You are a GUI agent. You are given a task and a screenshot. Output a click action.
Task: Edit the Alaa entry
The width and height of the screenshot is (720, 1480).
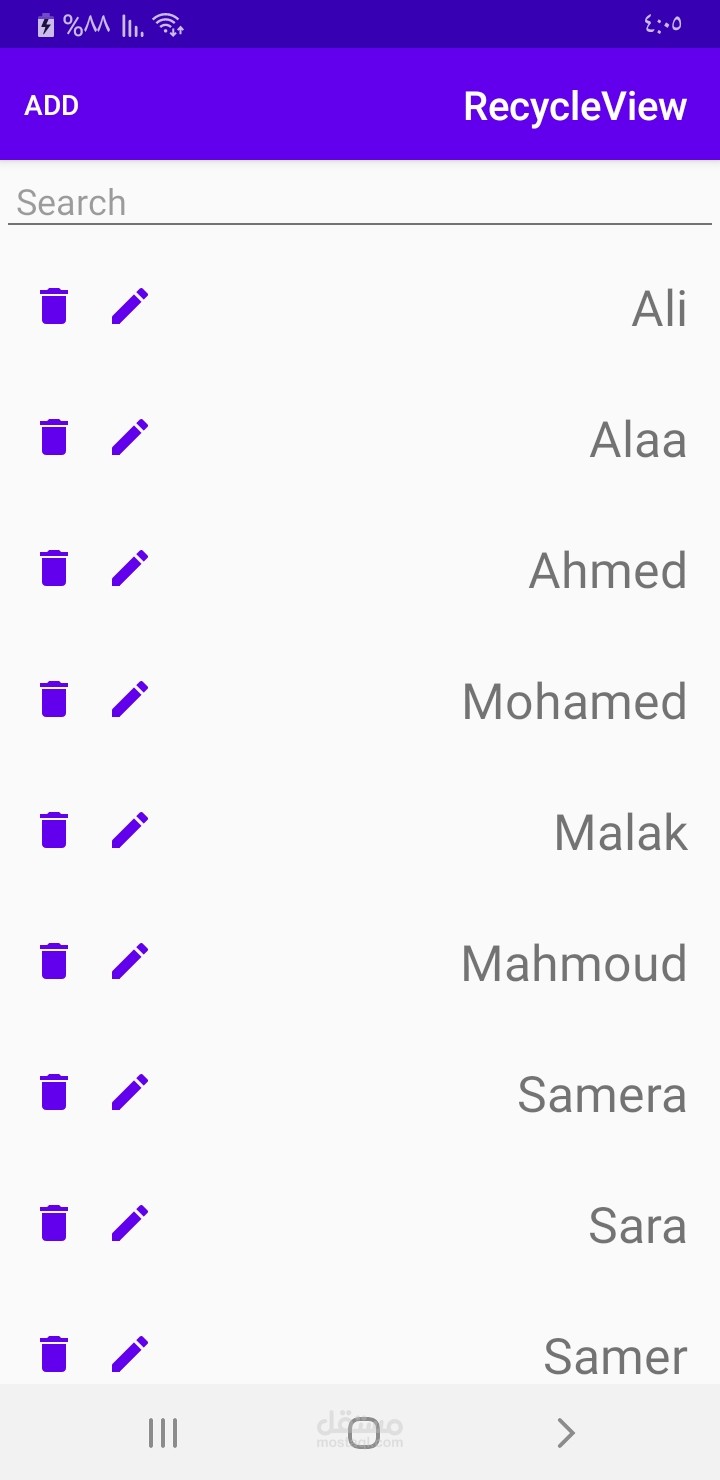point(130,437)
